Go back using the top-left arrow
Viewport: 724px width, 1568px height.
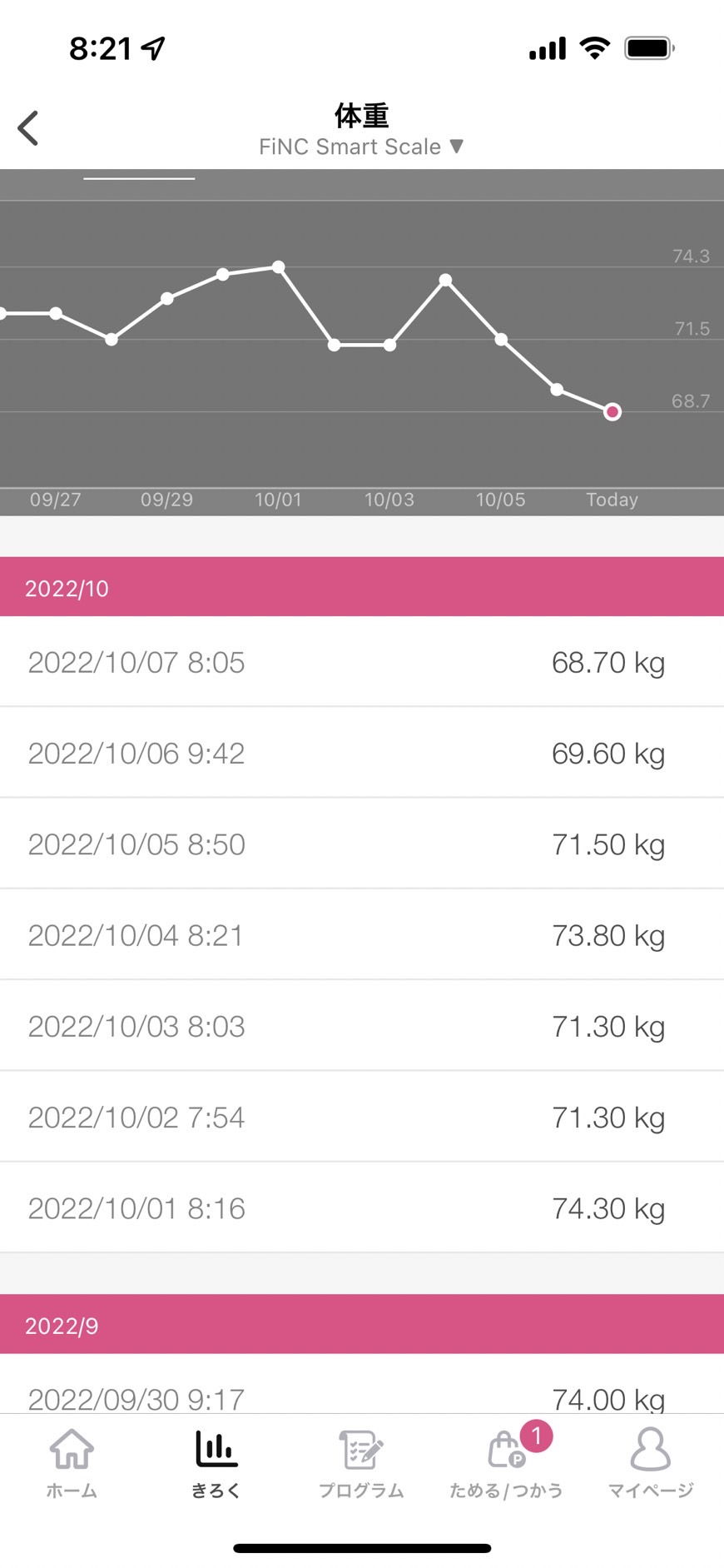28,128
